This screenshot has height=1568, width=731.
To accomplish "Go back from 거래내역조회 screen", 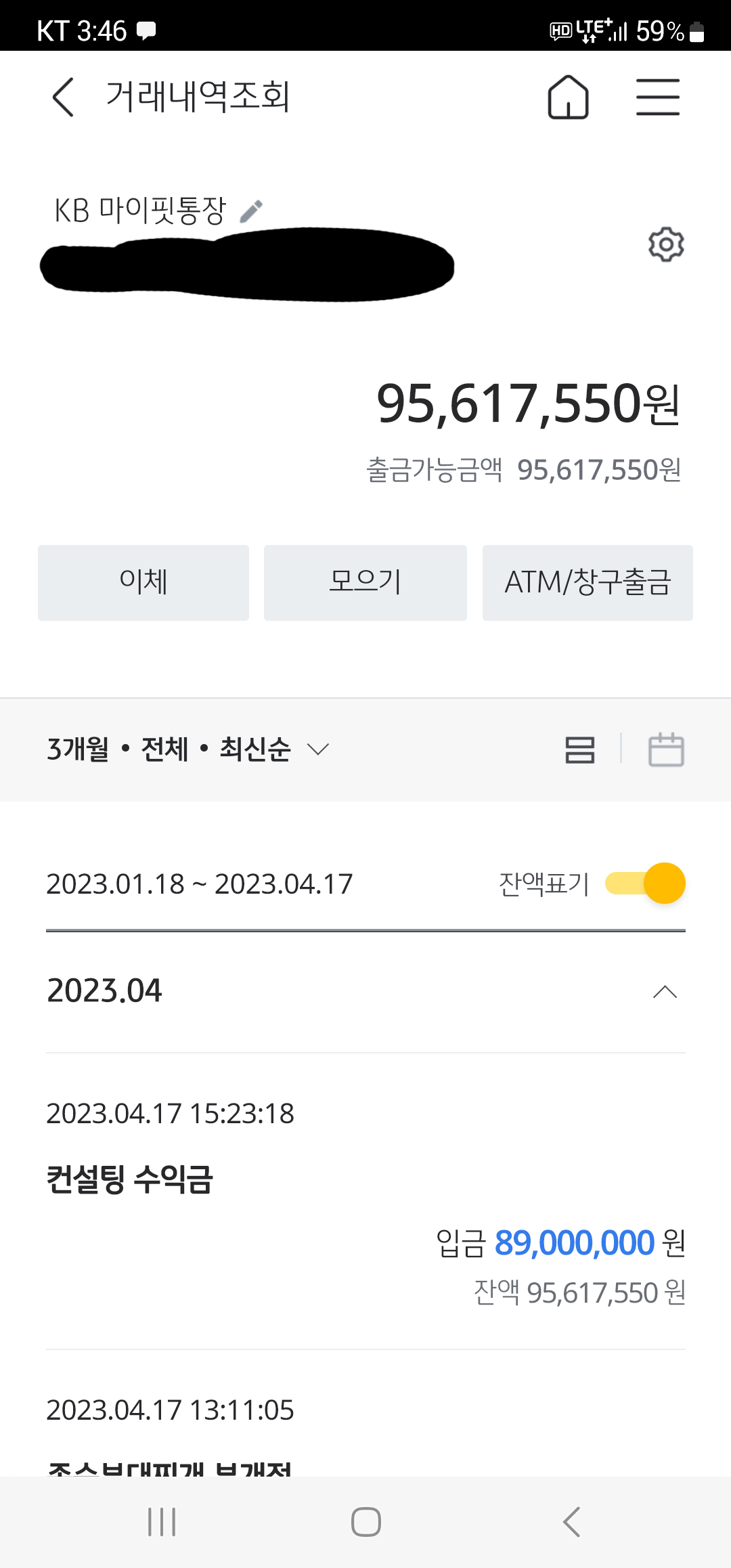I will click(63, 97).
